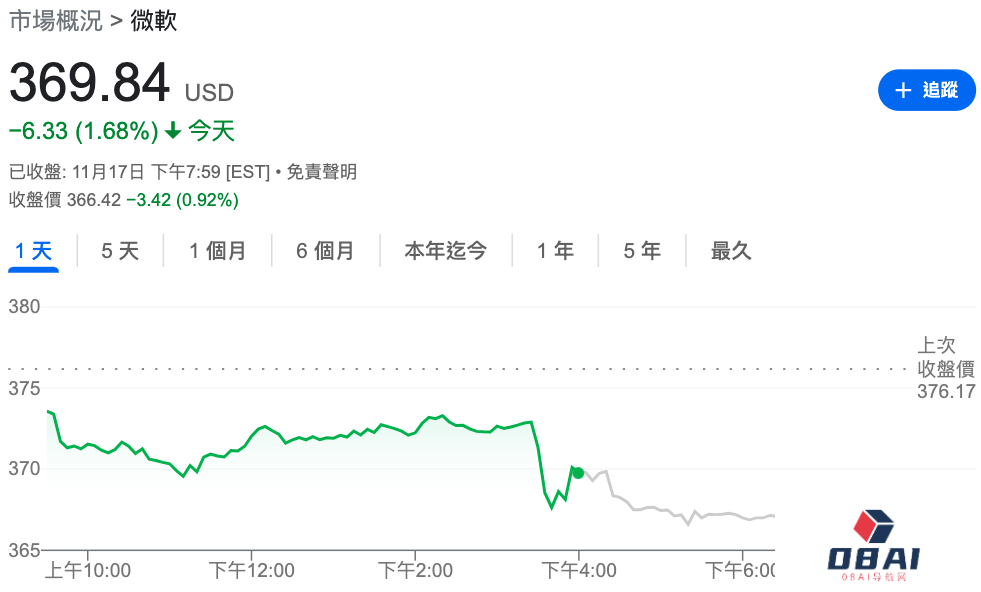The height and width of the screenshot is (592, 981).
Task: Follow Microsoft stock with 追蹤 button
Action: [x=926, y=90]
